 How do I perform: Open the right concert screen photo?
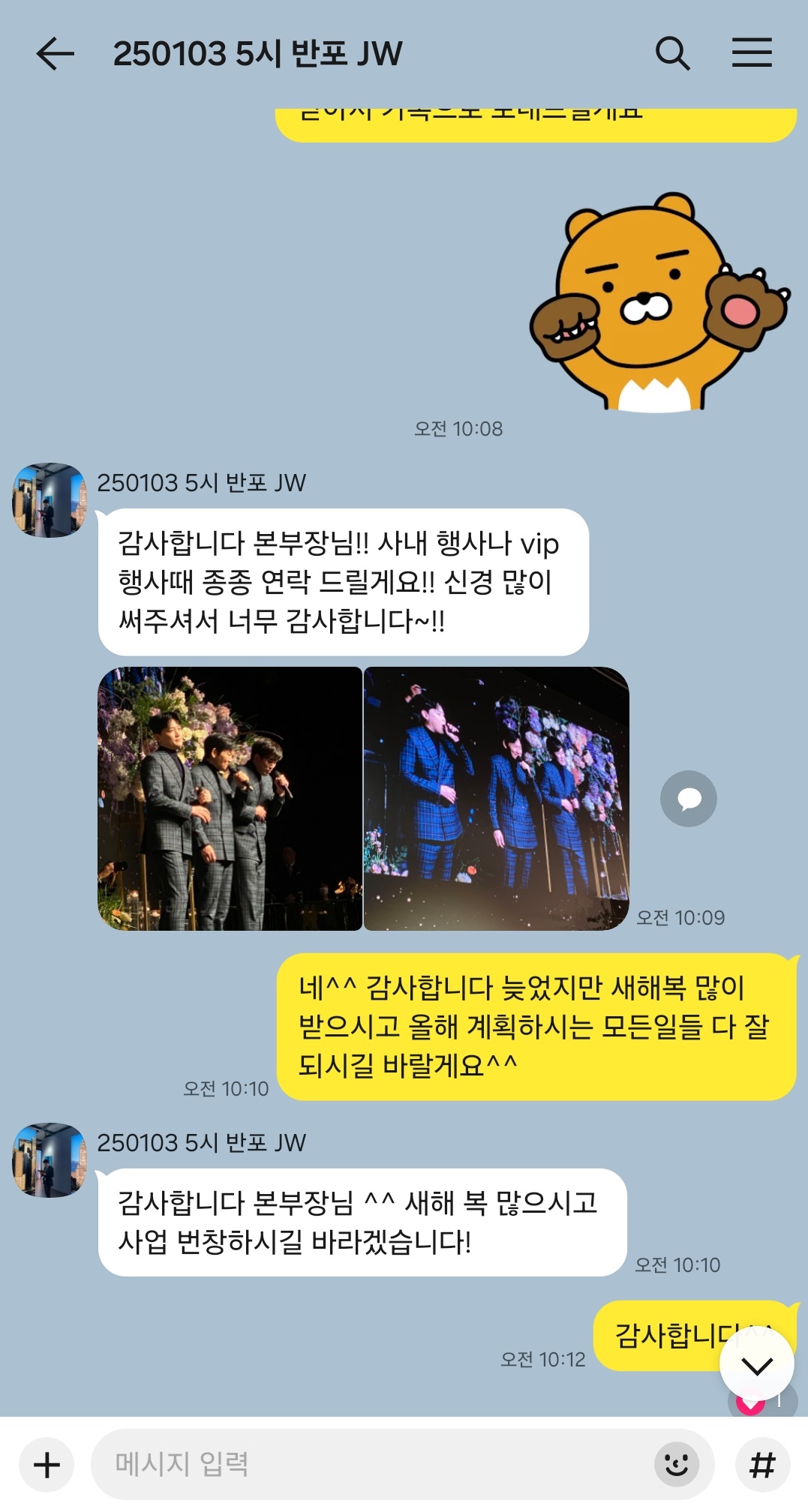pos(496,799)
